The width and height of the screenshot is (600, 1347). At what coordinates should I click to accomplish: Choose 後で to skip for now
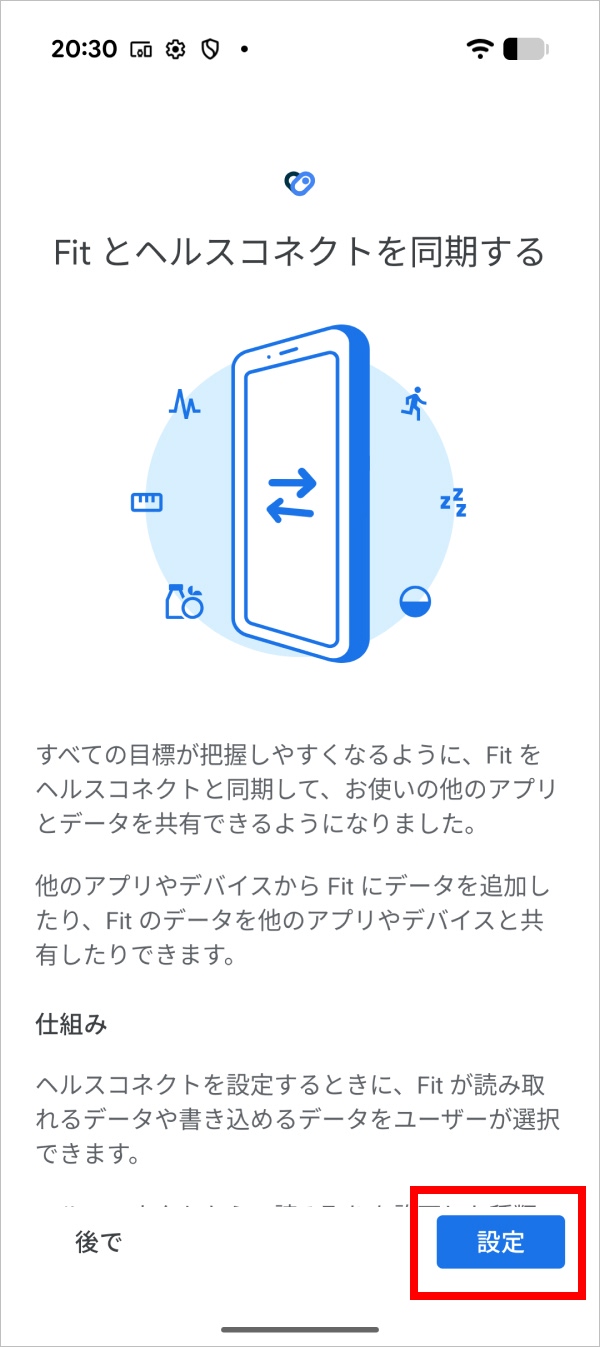[x=98, y=1242]
